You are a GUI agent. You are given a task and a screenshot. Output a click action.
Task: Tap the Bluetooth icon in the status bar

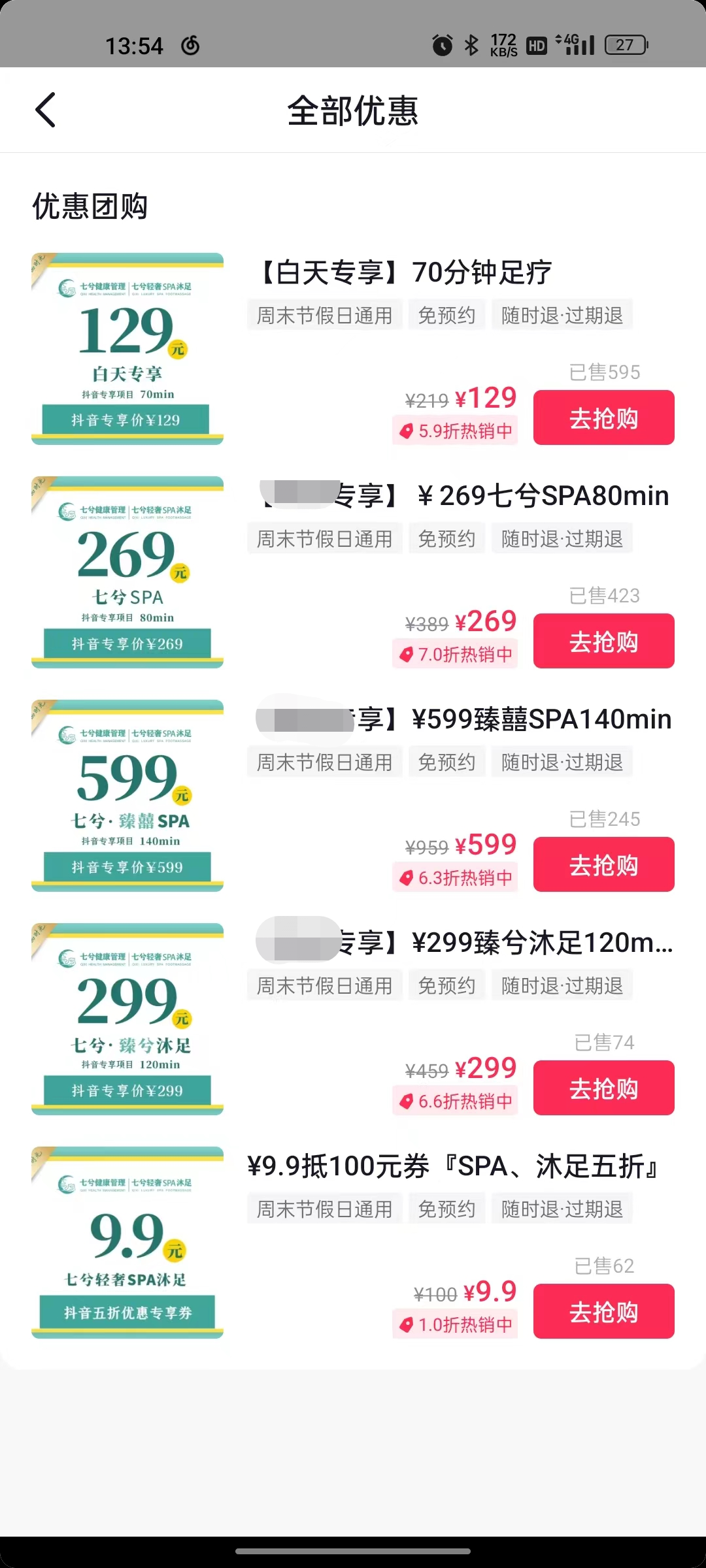coord(472,46)
